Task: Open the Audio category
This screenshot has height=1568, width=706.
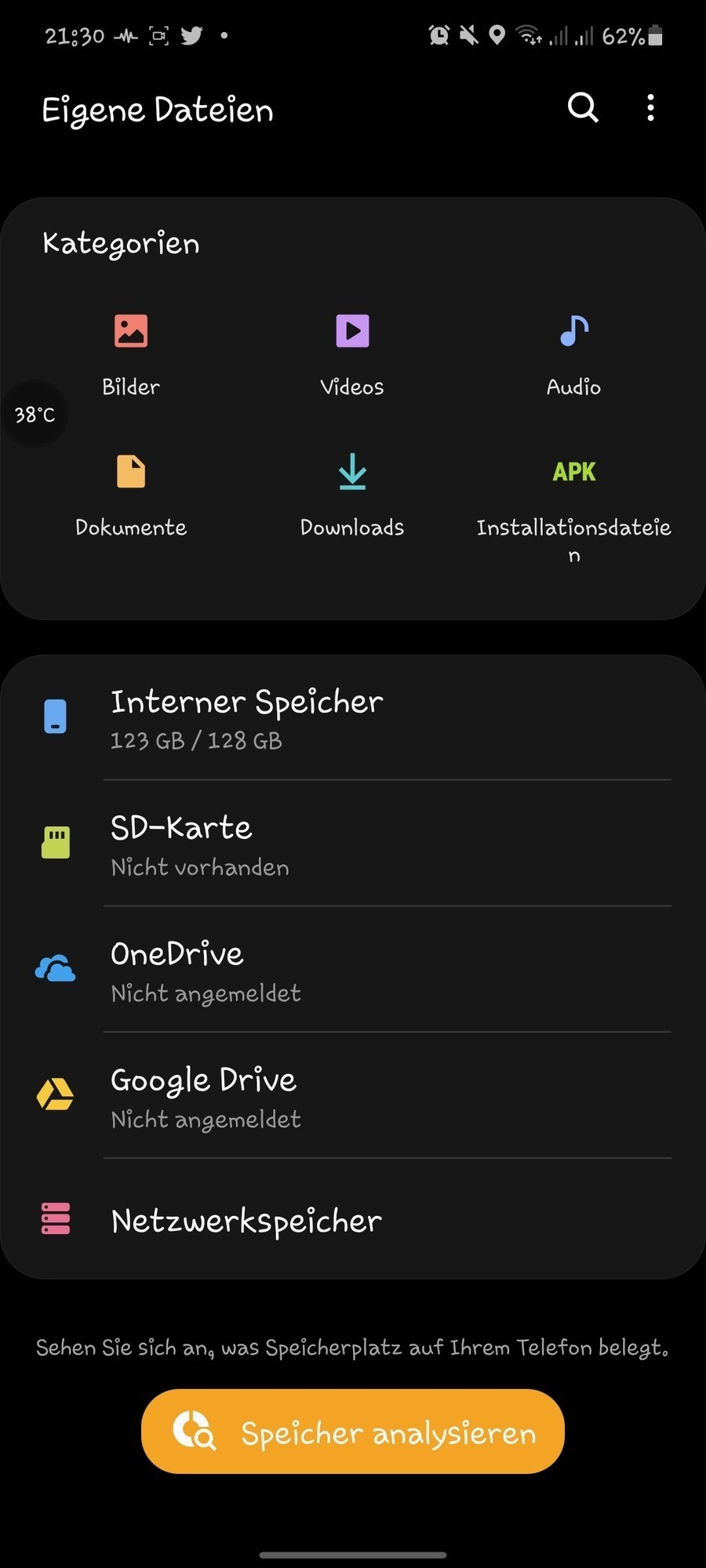Action: pos(573,352)
